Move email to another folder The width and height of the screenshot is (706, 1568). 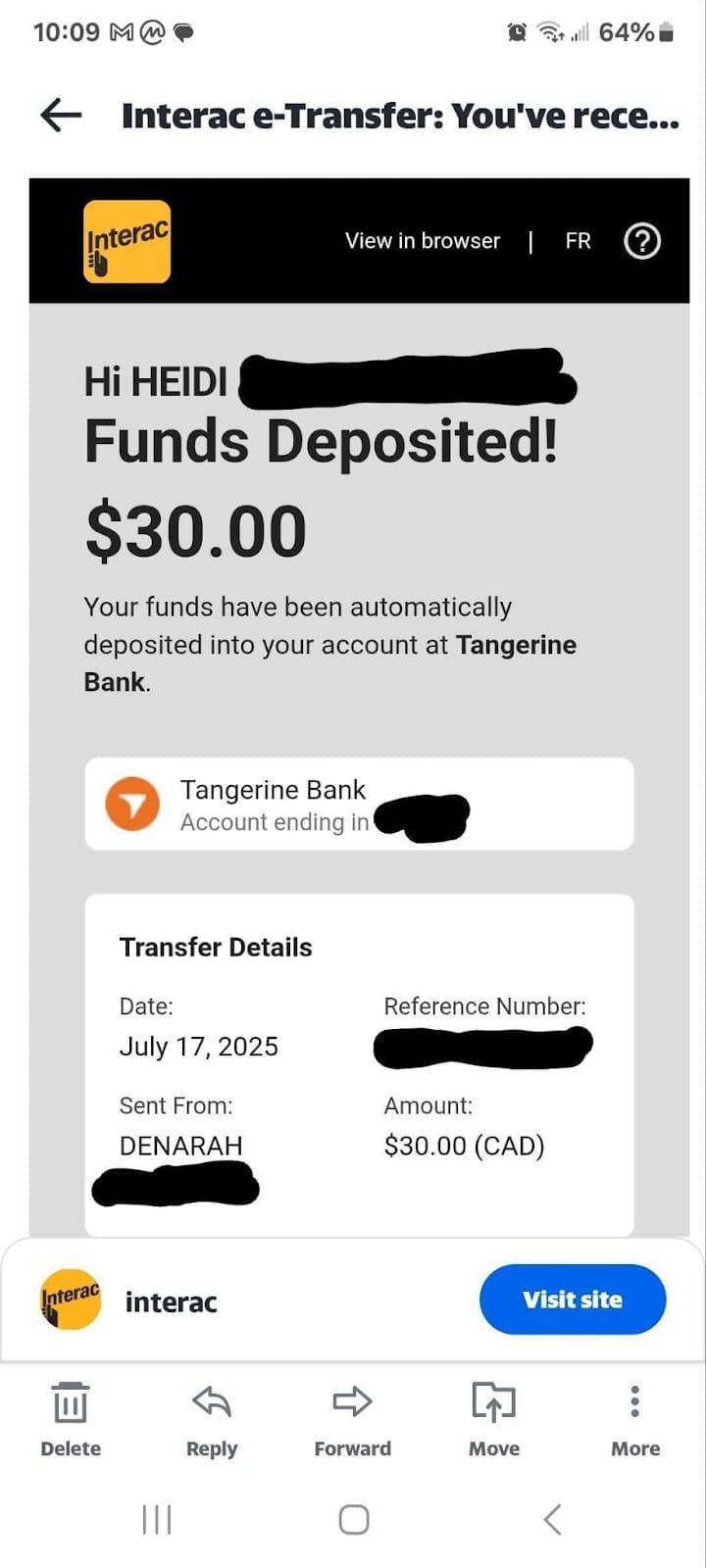pos(493,1418)
